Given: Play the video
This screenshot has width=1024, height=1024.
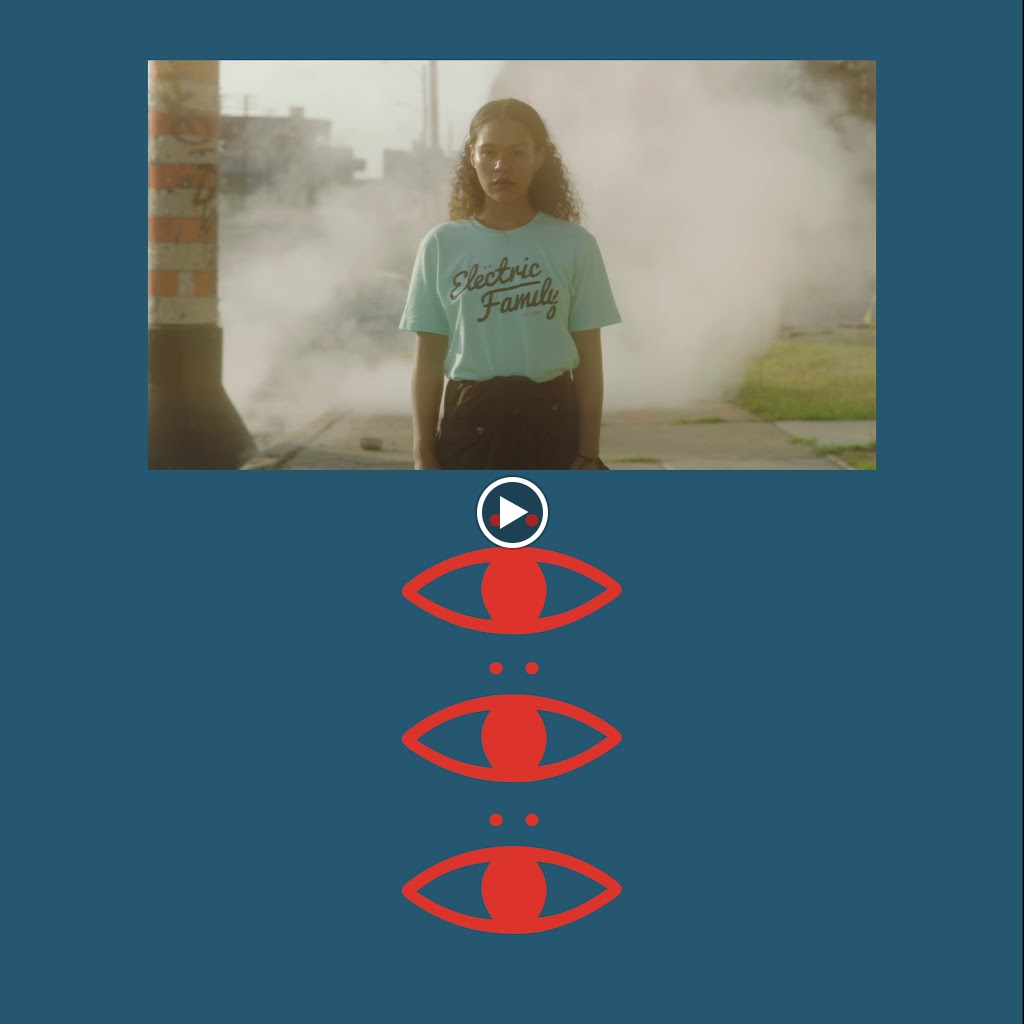Looking at the screenshot, I should pos(512,513).
